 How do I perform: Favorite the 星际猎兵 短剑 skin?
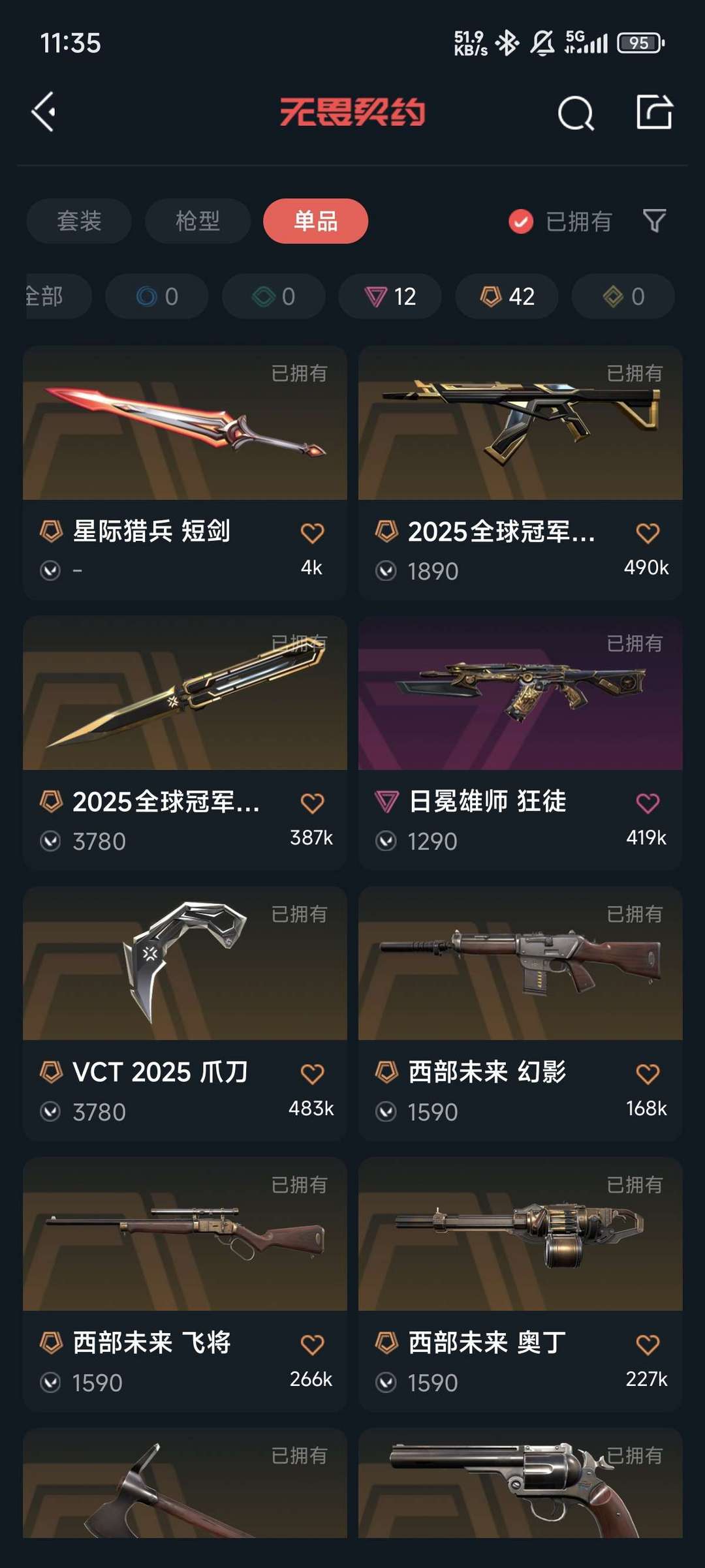(x=312, y=533)
